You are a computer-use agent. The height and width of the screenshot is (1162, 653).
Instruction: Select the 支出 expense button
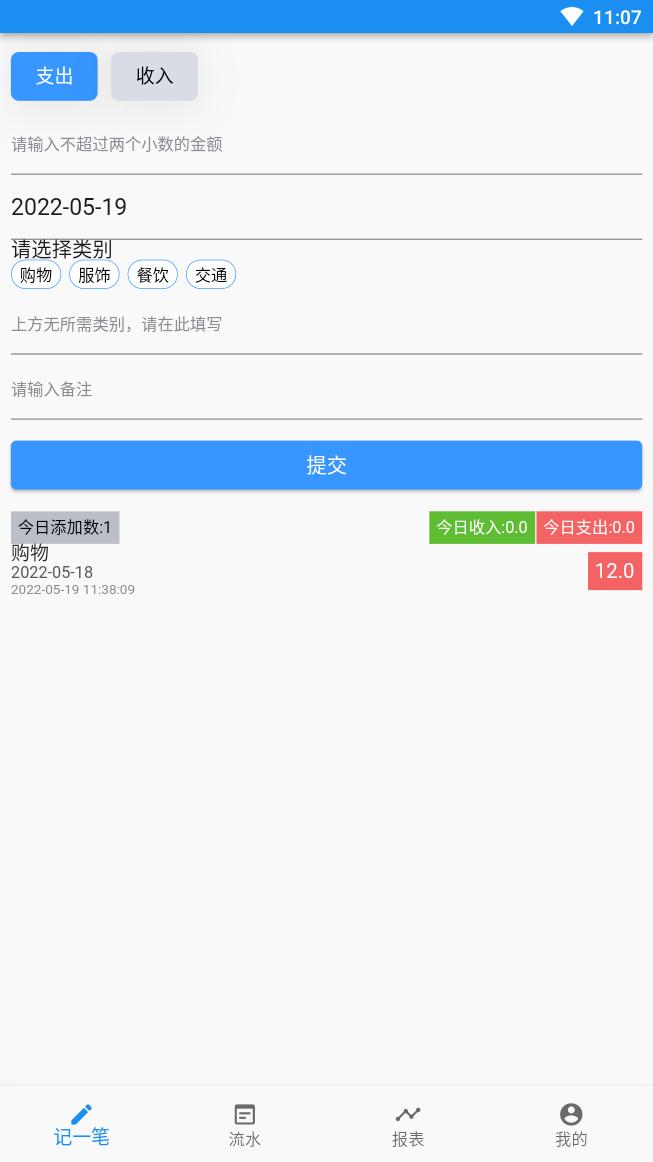pos(54,76)
